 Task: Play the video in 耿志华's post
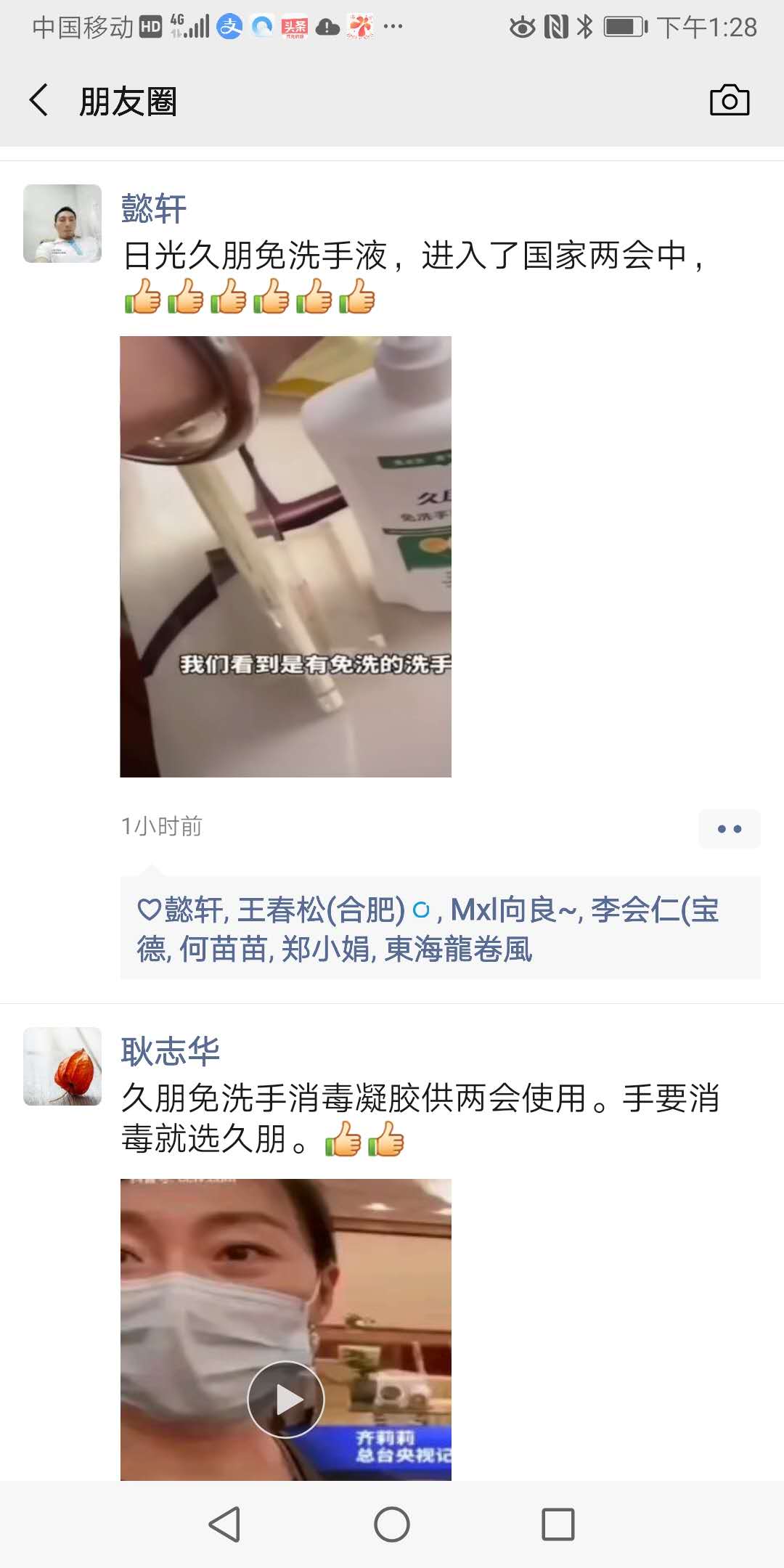click(x=285, y=1399)
